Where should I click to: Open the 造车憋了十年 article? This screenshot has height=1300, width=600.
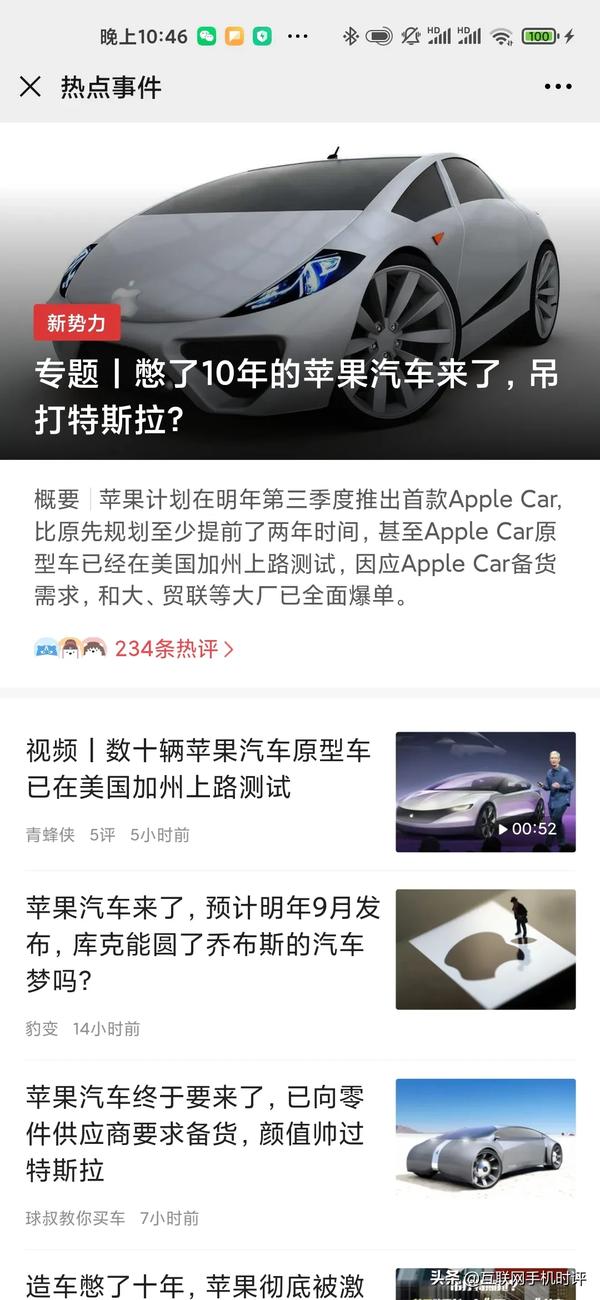pos(195,1283)
